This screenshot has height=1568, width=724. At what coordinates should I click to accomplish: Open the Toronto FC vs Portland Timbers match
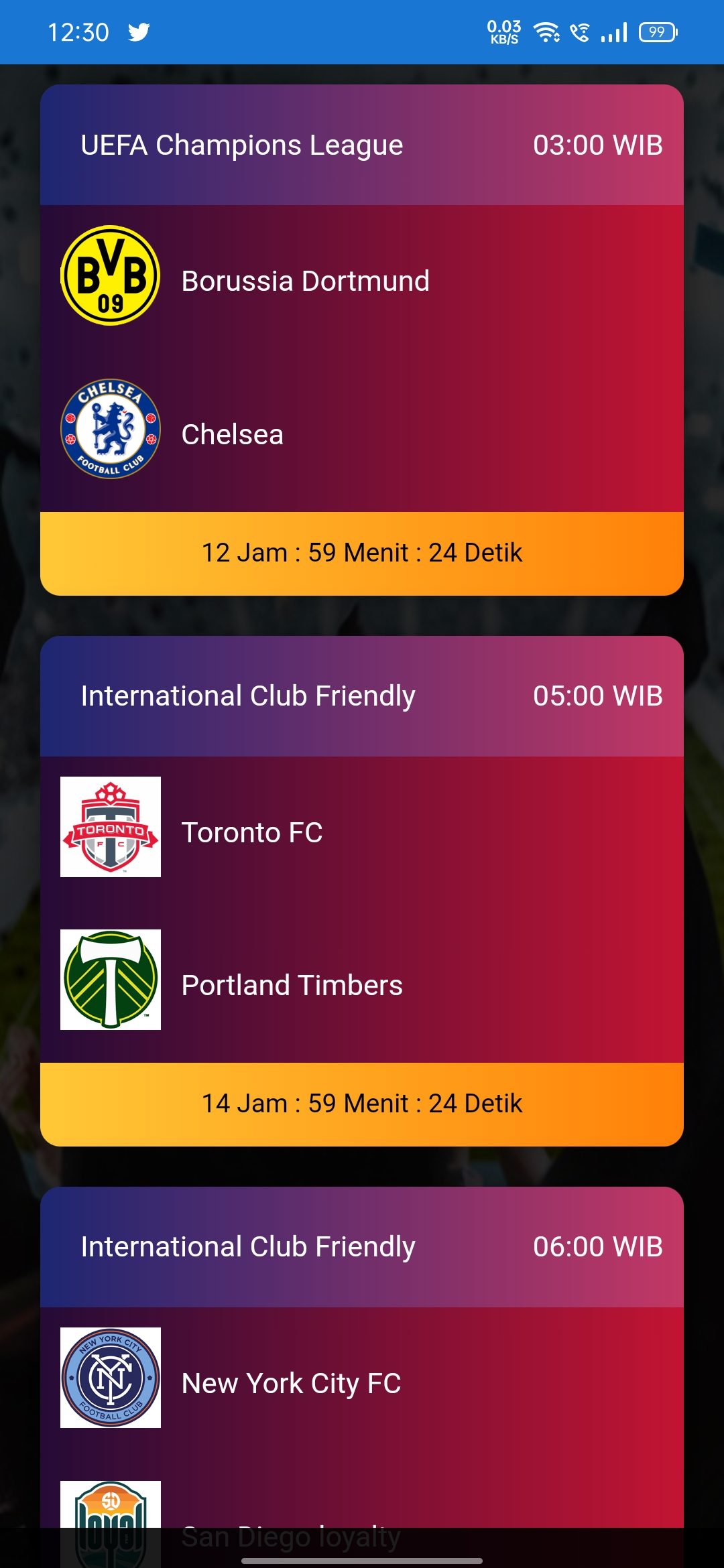tap(362, 909)
